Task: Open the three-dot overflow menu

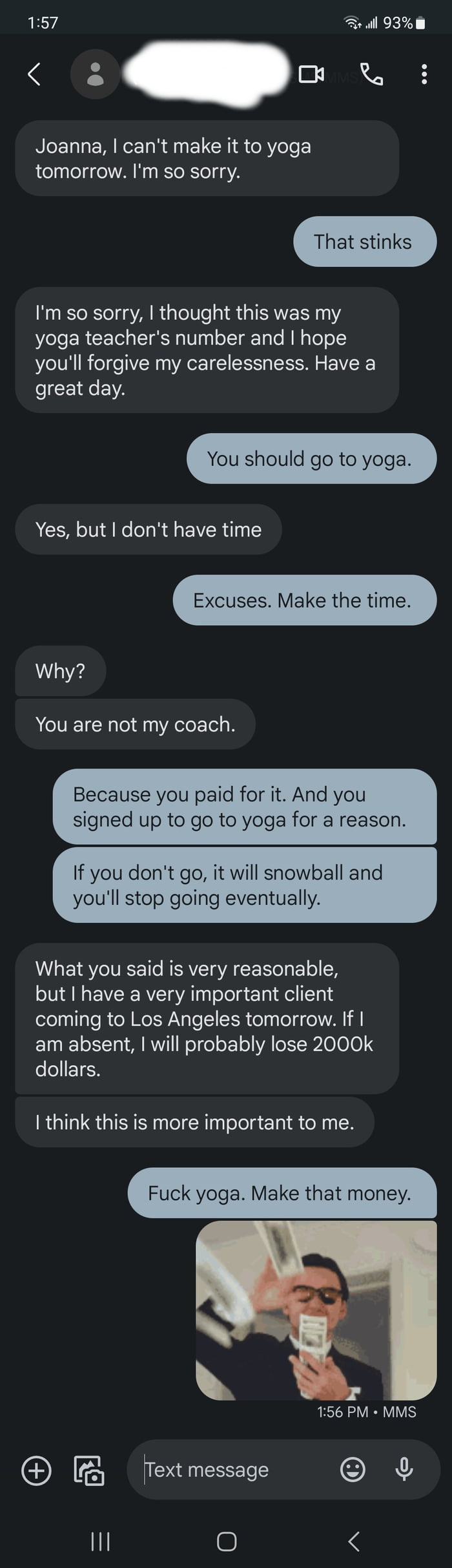Action: (x=424, y=74)
